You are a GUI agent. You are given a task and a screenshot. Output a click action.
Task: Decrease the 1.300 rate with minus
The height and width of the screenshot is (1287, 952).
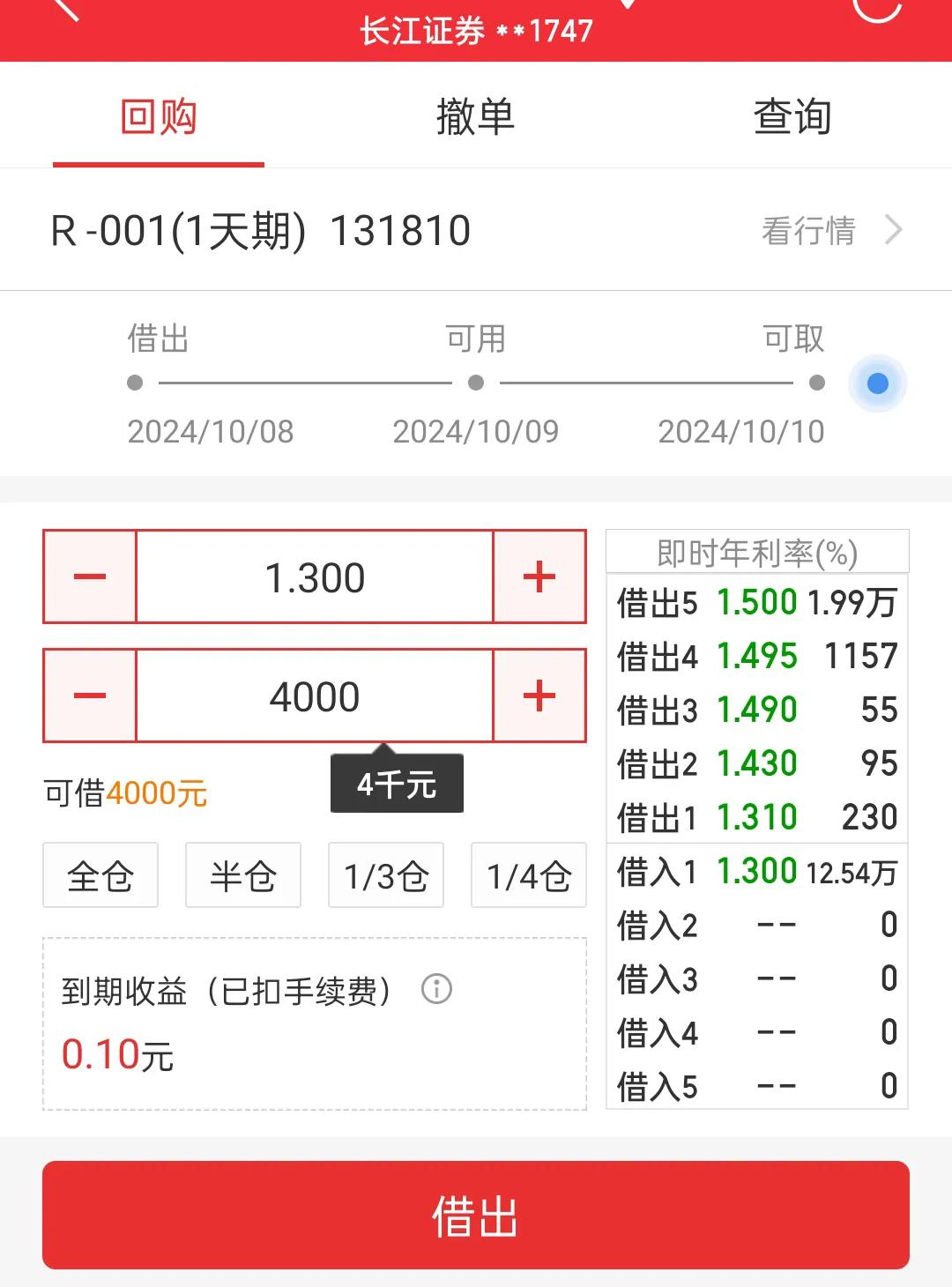click(87, 577)
